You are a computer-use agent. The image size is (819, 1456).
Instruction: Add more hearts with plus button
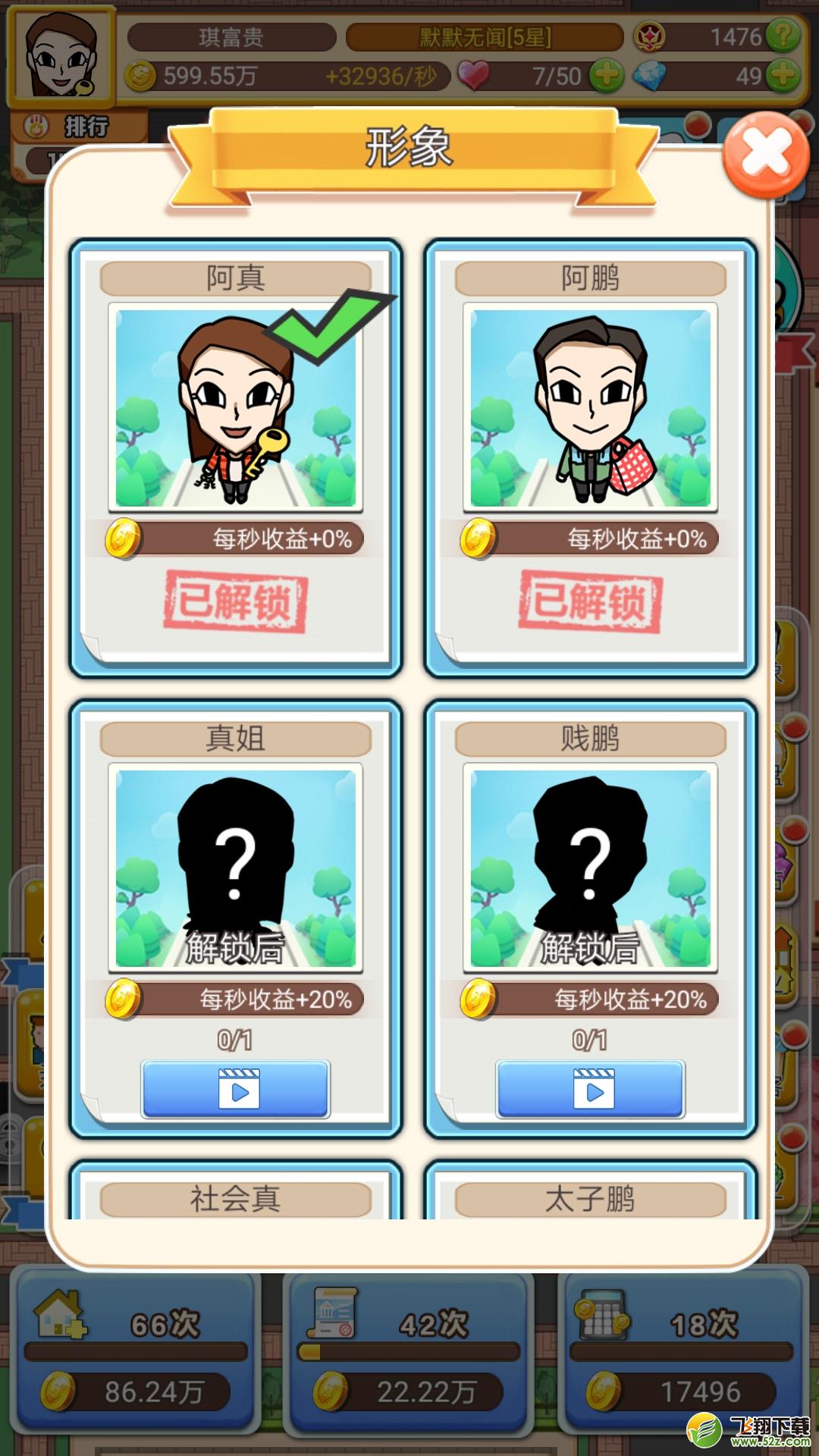coord(607,76)
